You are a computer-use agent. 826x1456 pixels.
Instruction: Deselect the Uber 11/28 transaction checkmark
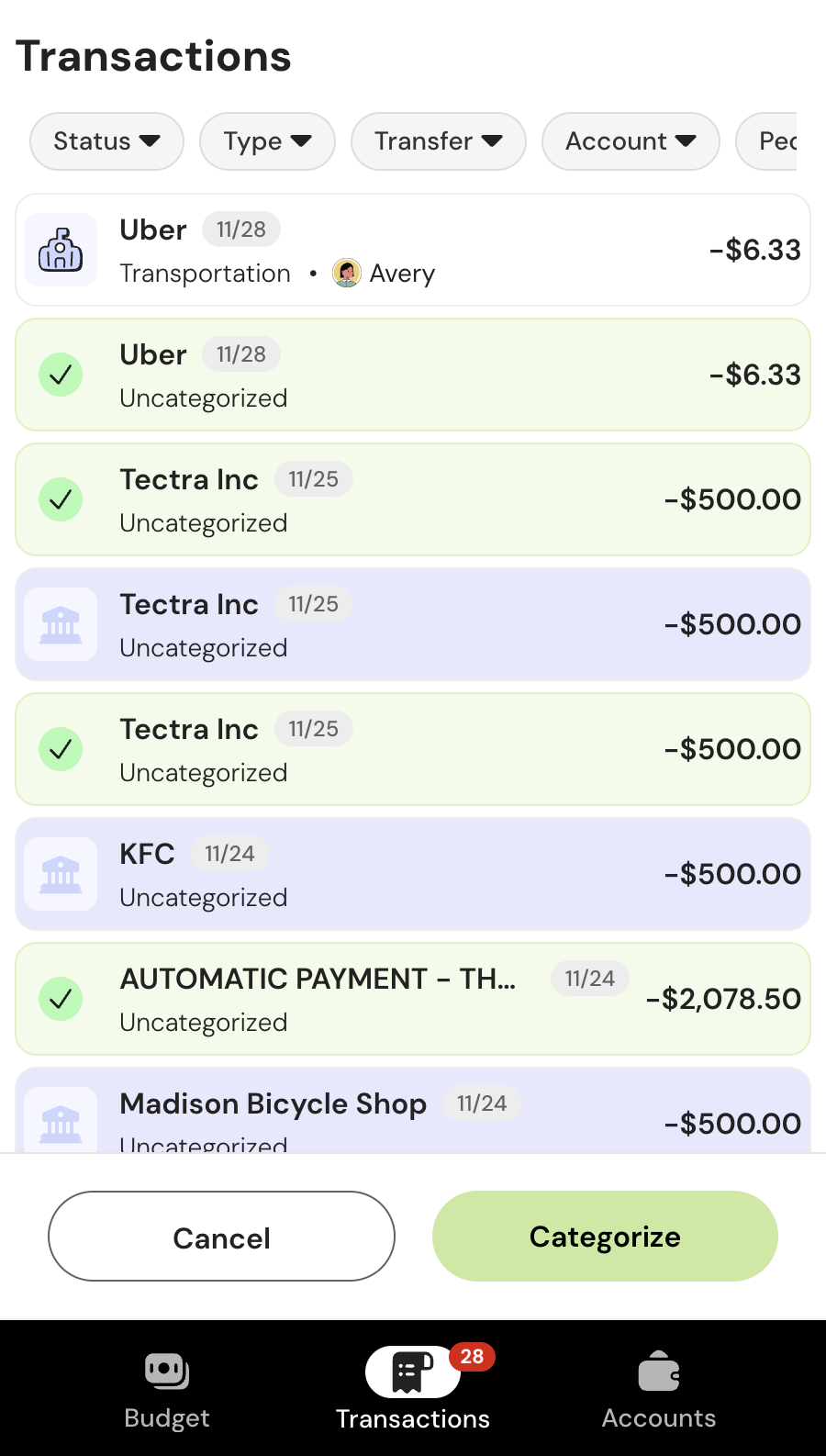coord(61,375)
